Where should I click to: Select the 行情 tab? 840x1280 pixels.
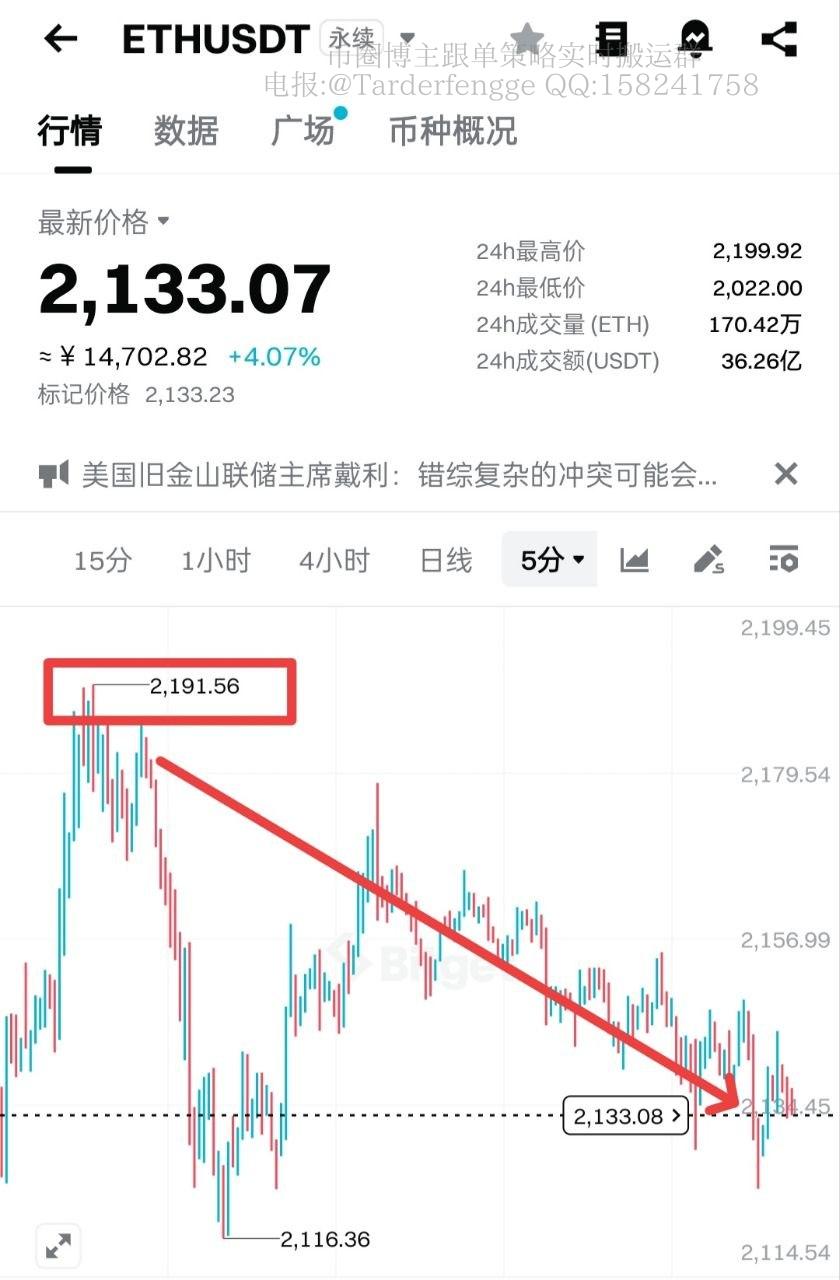(70, 131)
